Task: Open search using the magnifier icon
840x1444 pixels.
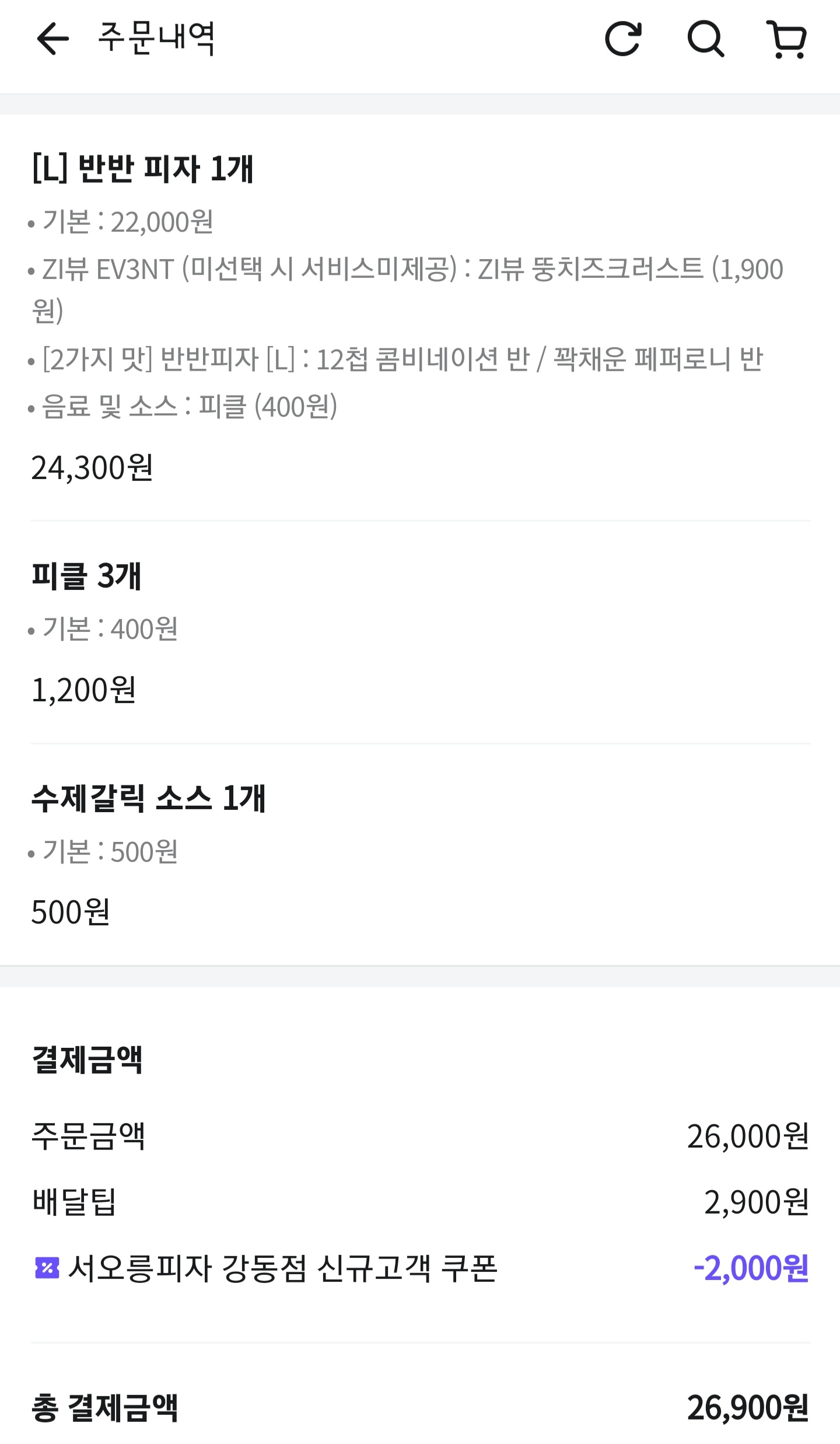Action: pyautogui.click(x=708, y=40)
